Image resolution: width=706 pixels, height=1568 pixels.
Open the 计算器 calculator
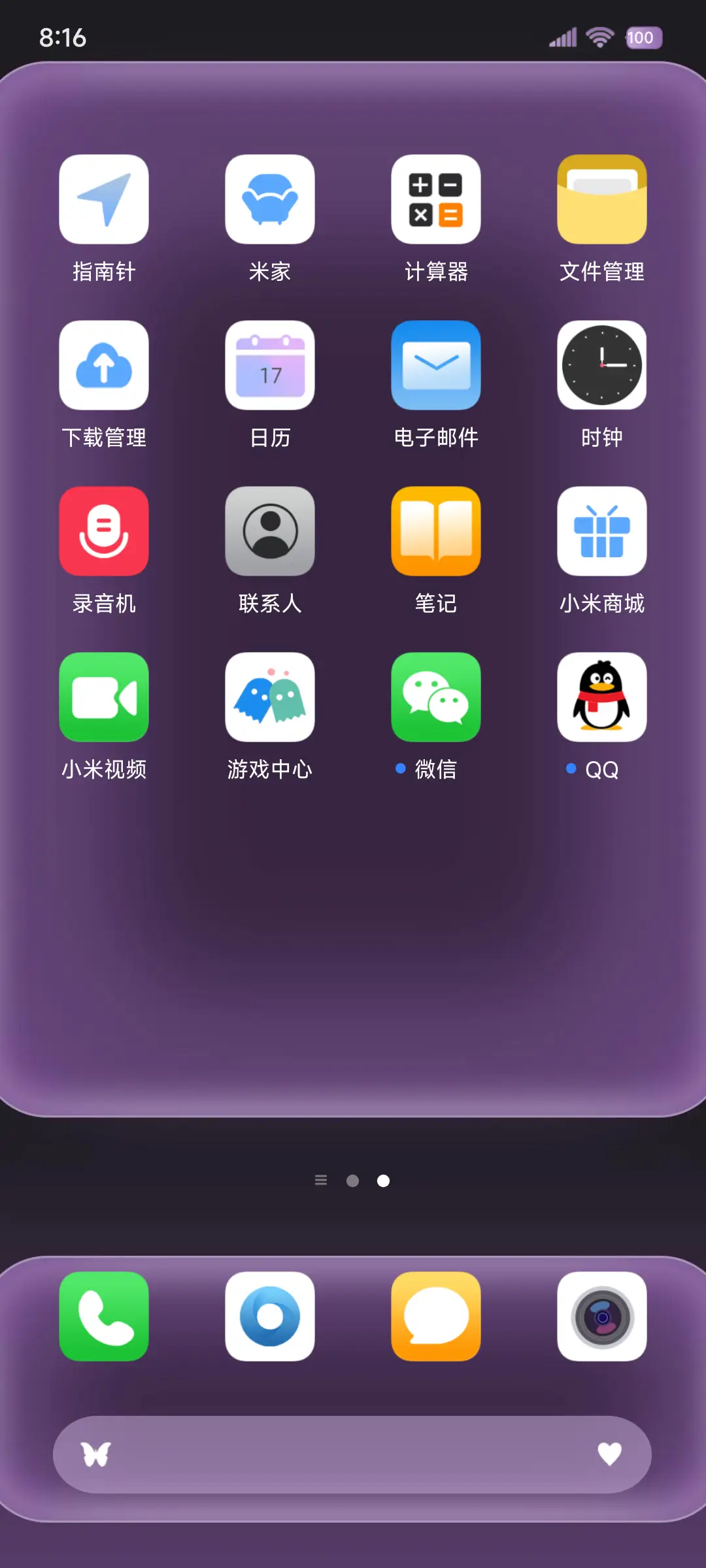click(436, 199)
